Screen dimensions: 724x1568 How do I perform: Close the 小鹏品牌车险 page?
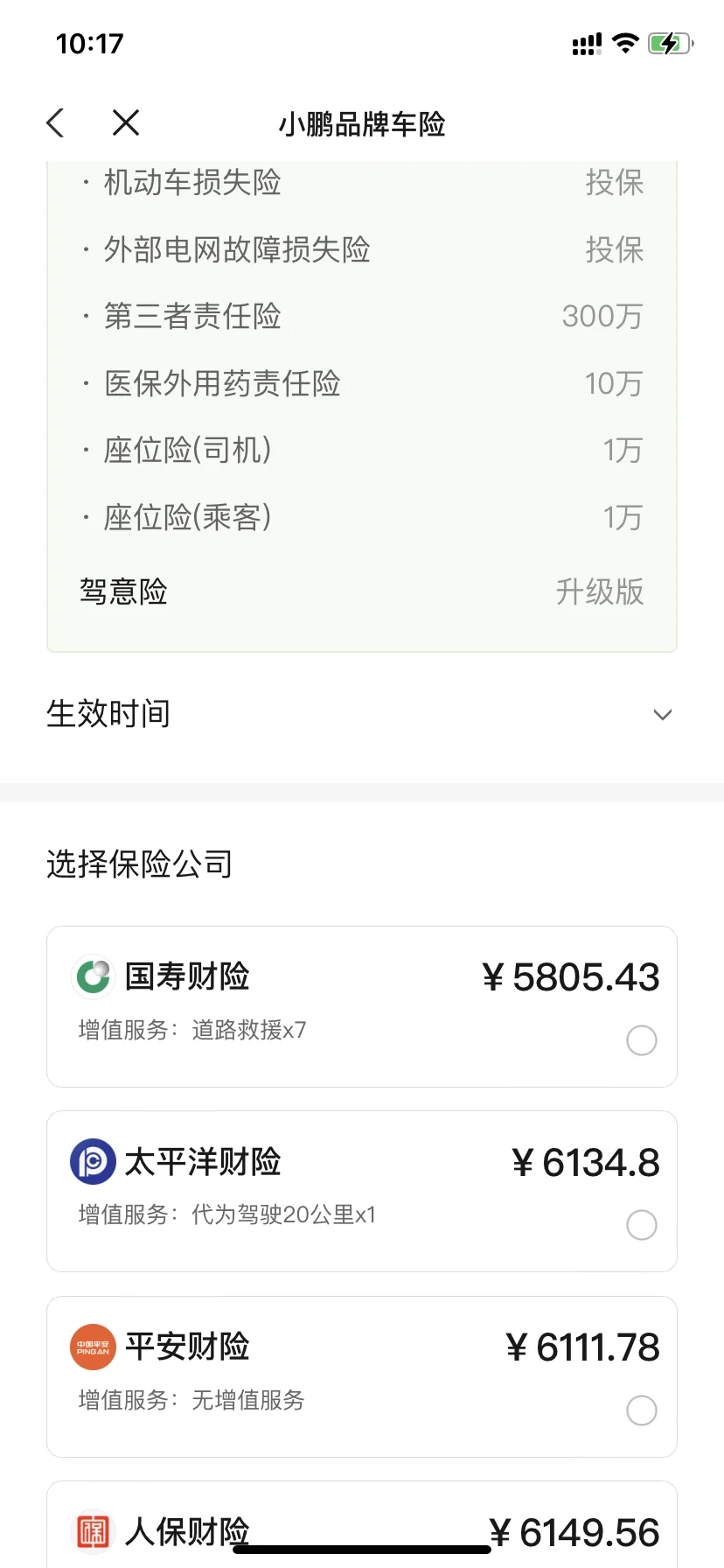[x=126, y=122]
